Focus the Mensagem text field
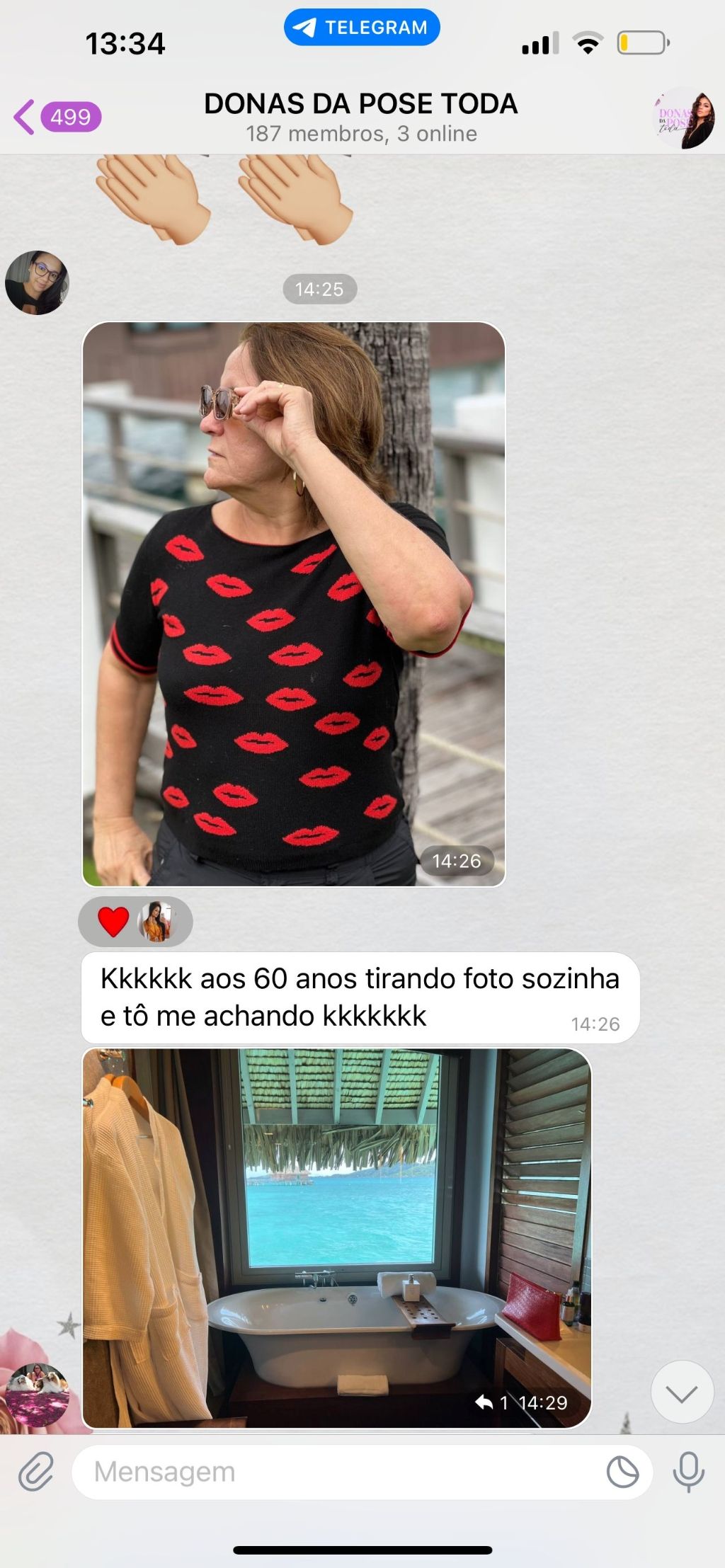The height and width of the screenshot is (1568, 725). point(340,1472)
